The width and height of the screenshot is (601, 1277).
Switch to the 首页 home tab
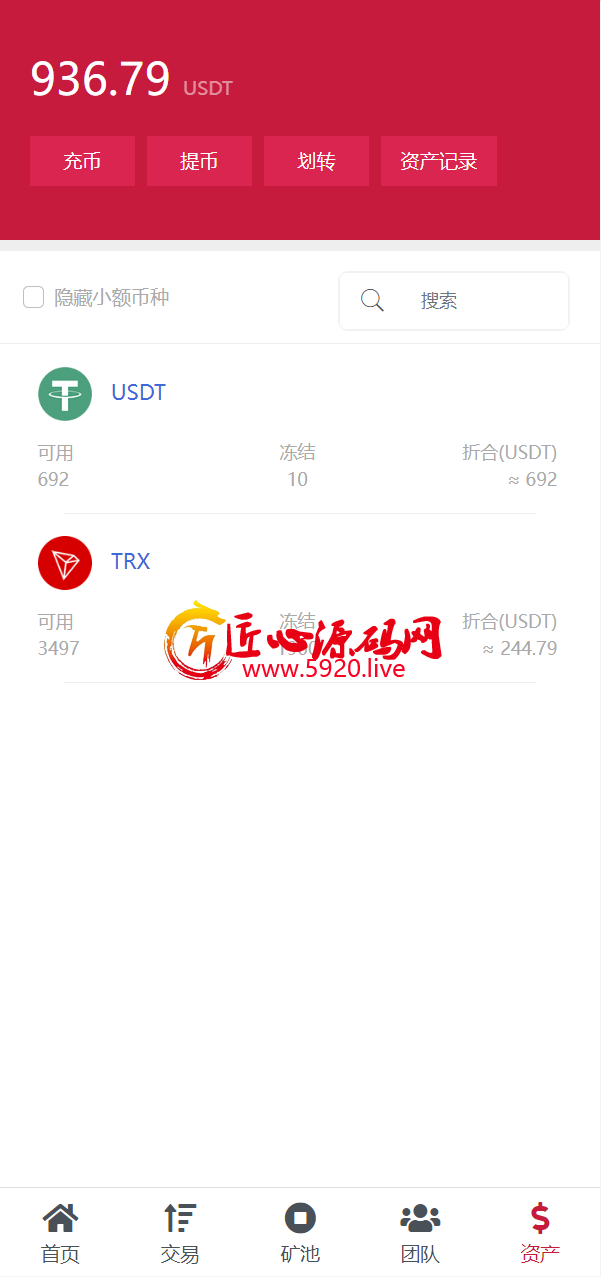point(60,1233)
